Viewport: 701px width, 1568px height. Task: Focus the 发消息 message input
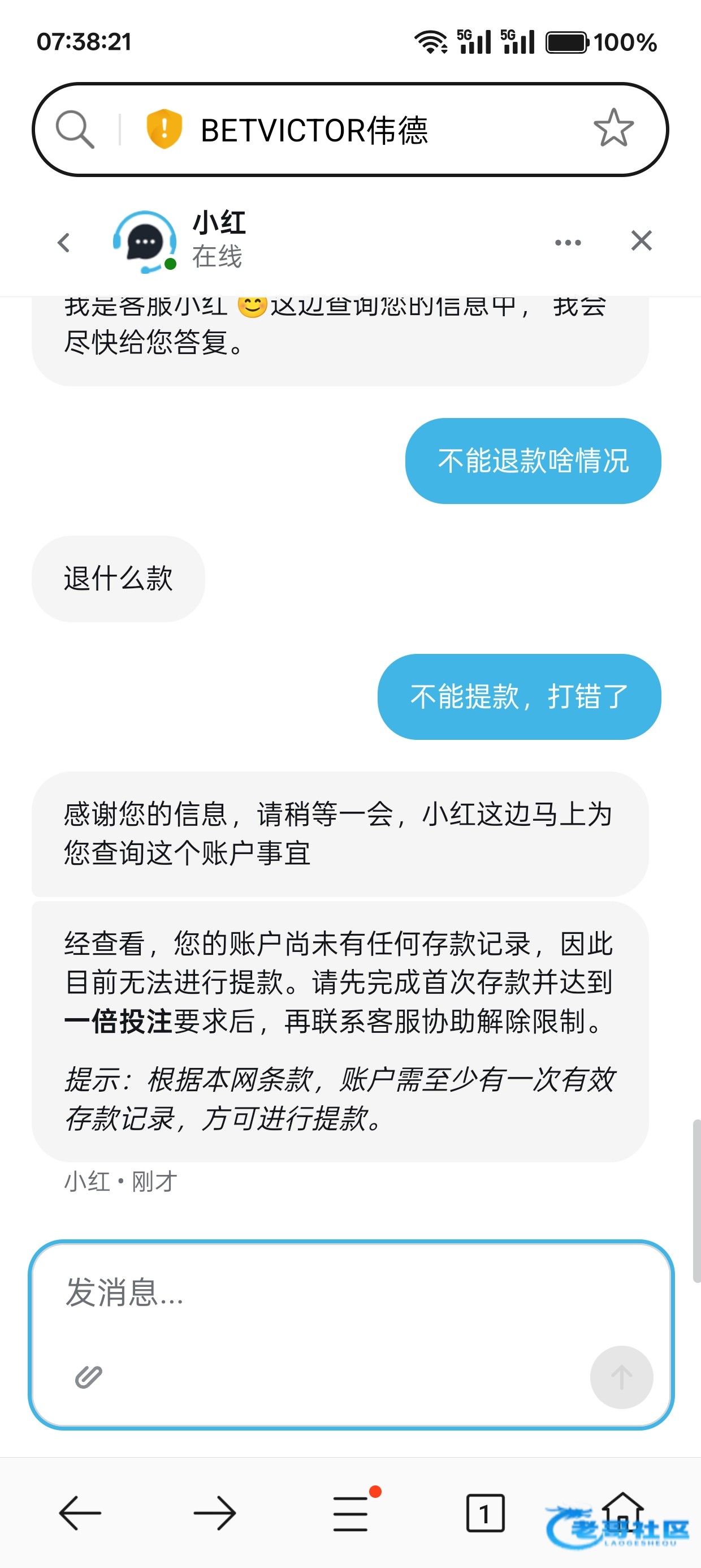coord(341,1291)
